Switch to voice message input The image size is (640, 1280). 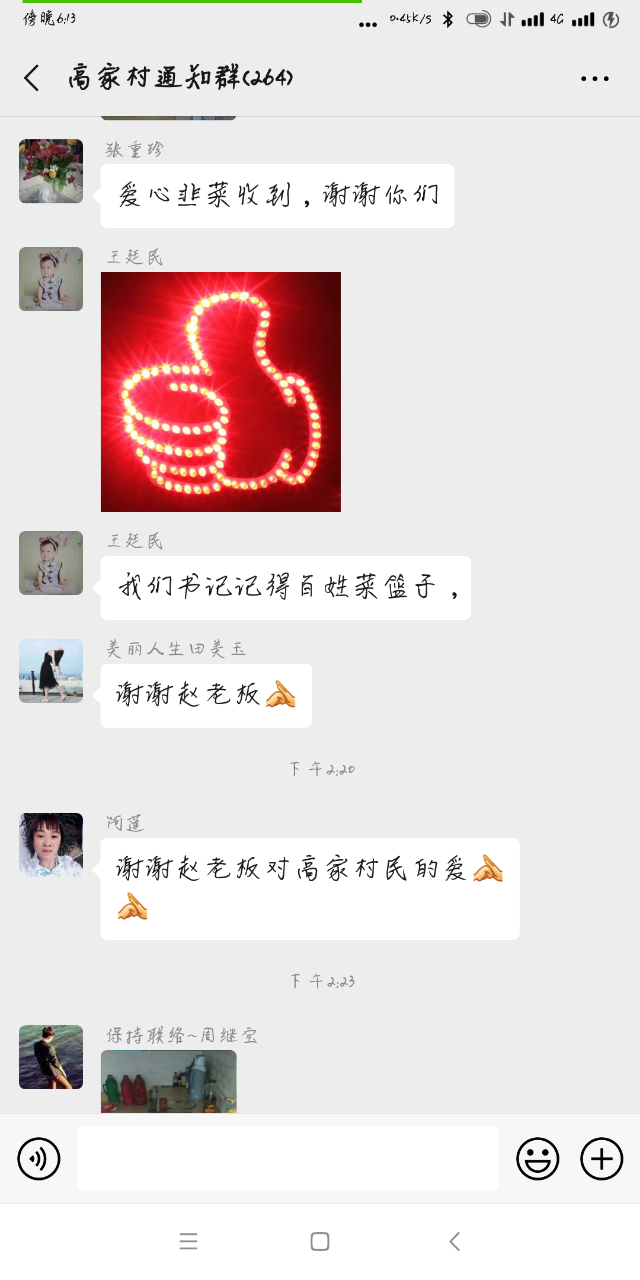[x=39, y=1159]
